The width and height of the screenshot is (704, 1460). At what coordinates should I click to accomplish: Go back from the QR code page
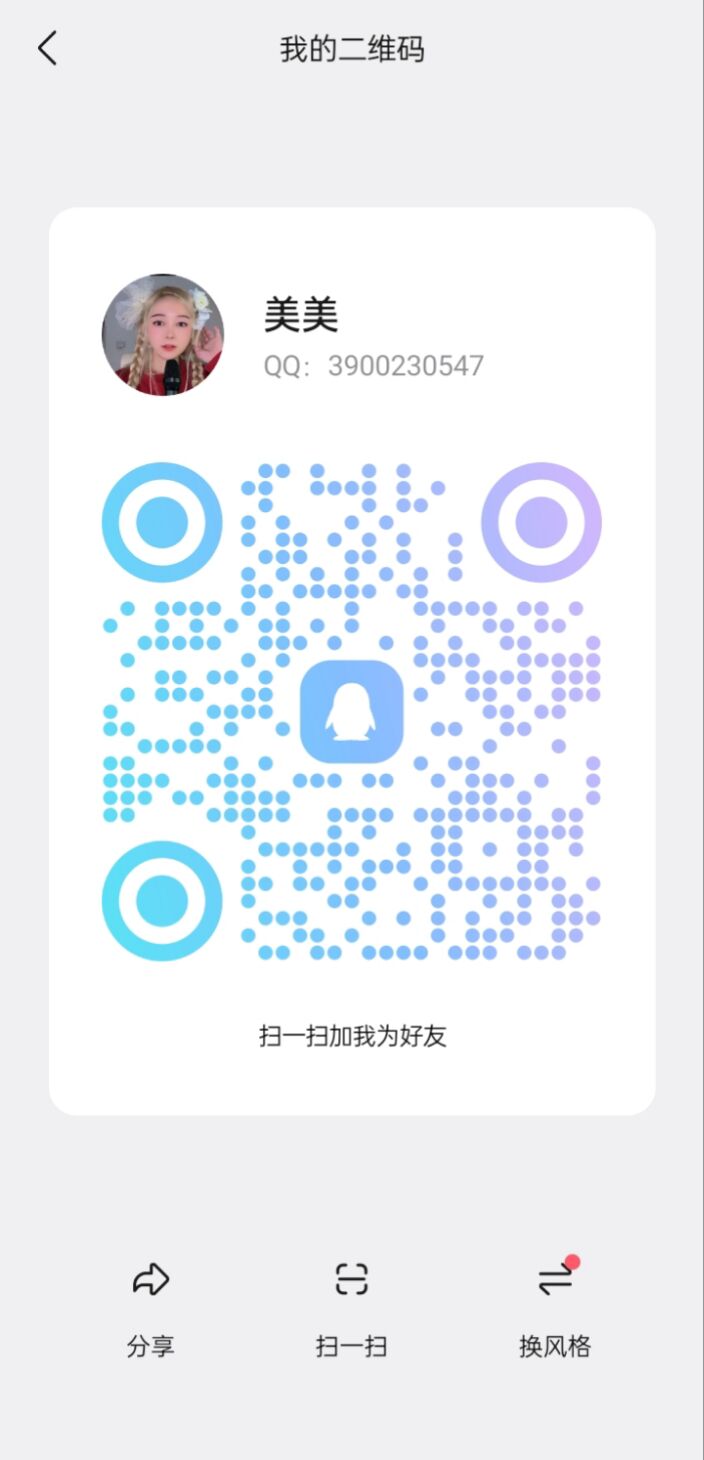tap(47, 48)
